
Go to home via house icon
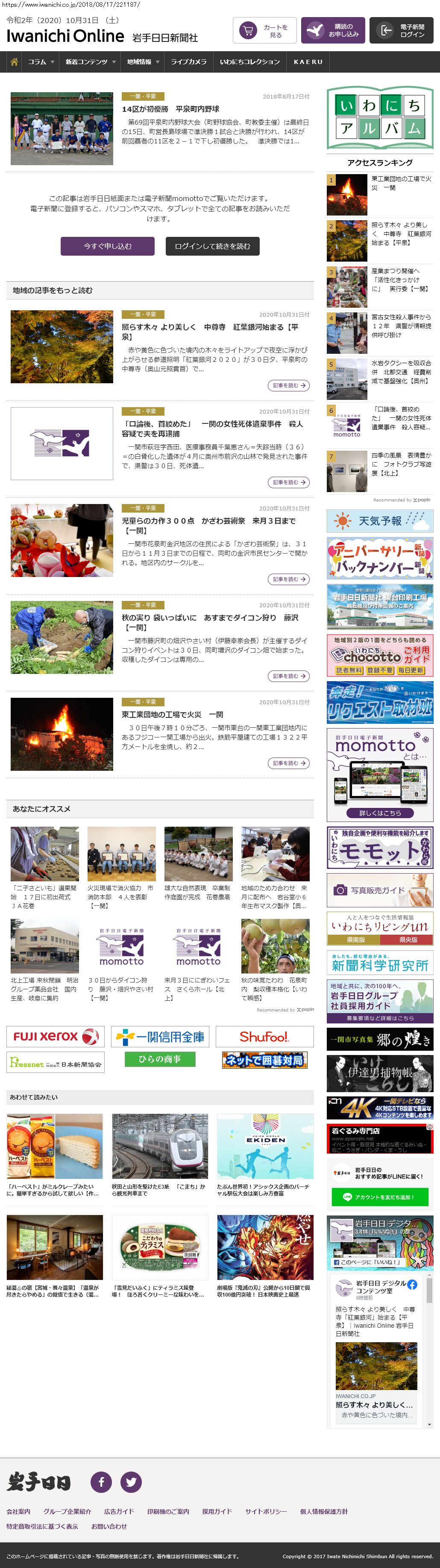[x=14, y=62]
